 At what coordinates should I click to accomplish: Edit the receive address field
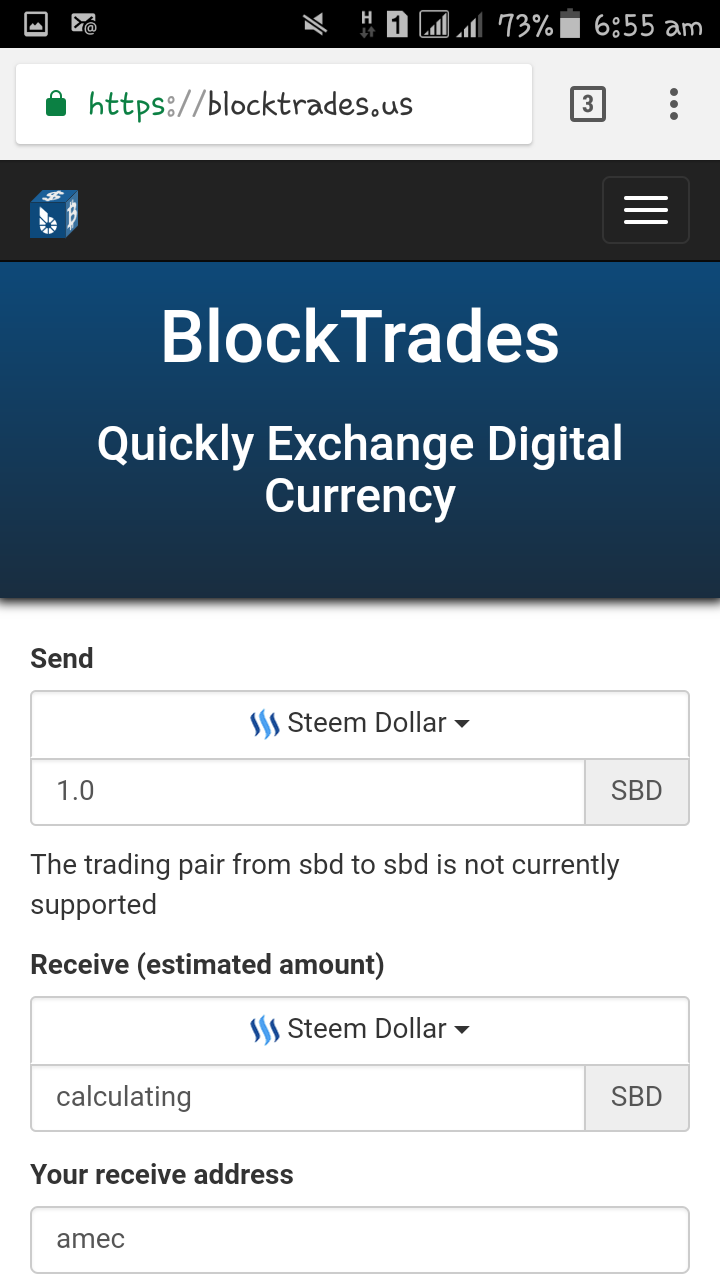(x=360, y=1239)
